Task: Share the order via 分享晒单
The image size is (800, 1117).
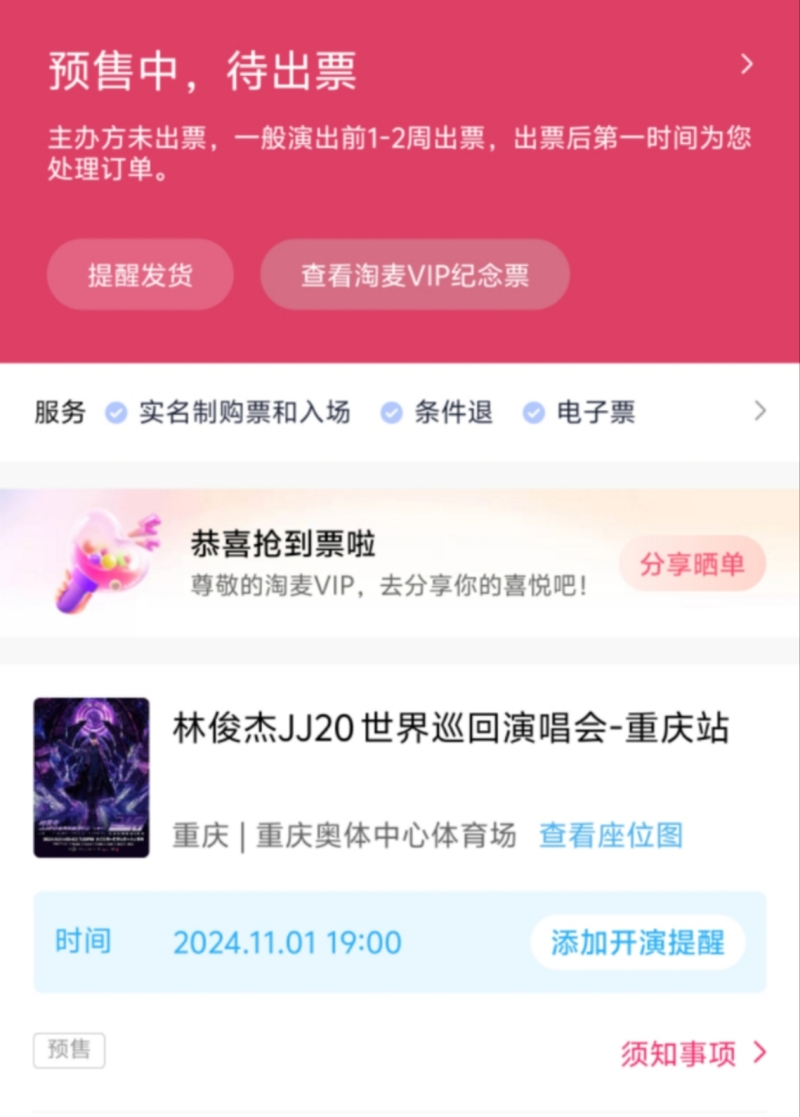Action: coord(692,564)
